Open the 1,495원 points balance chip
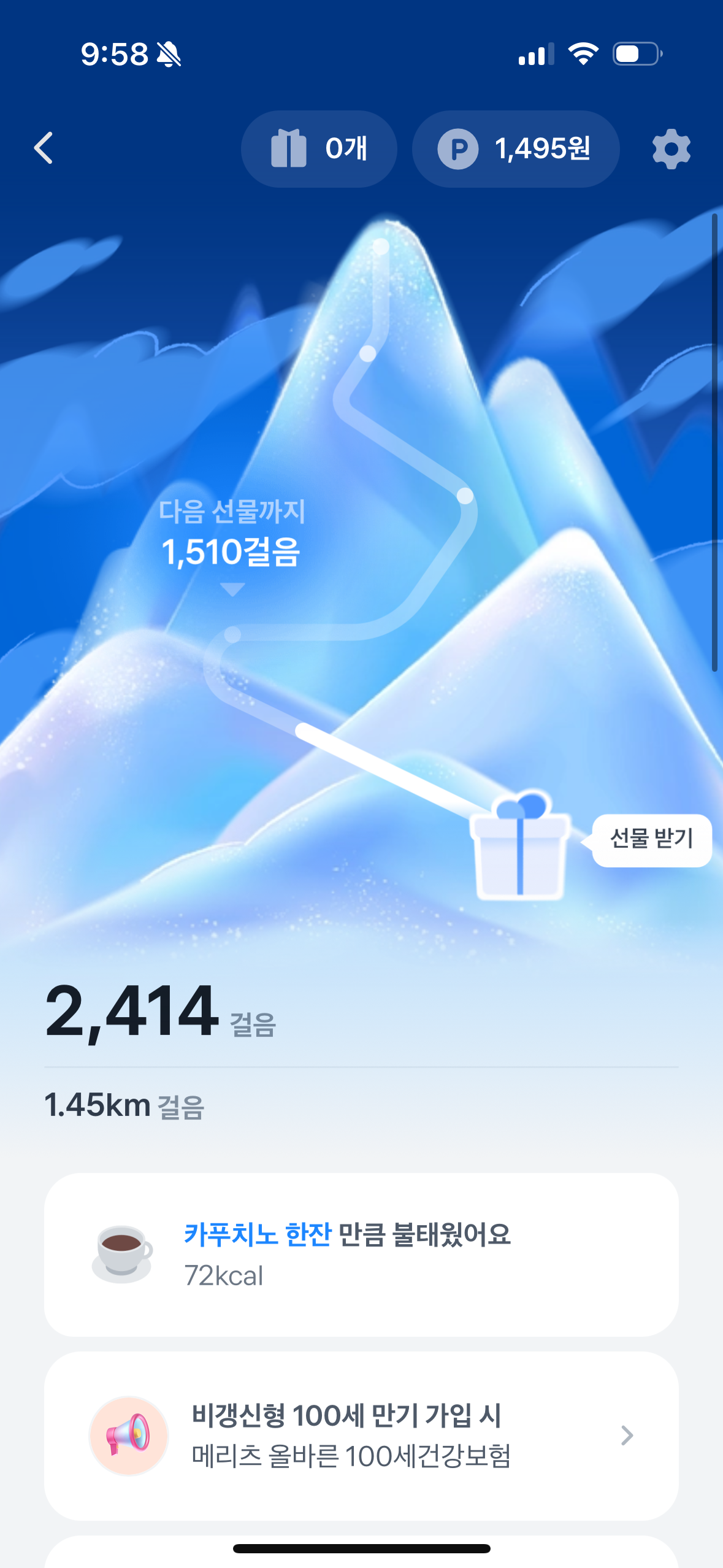Image resolution: width=723 pixels, height=1568 pixels. point(515,149)
